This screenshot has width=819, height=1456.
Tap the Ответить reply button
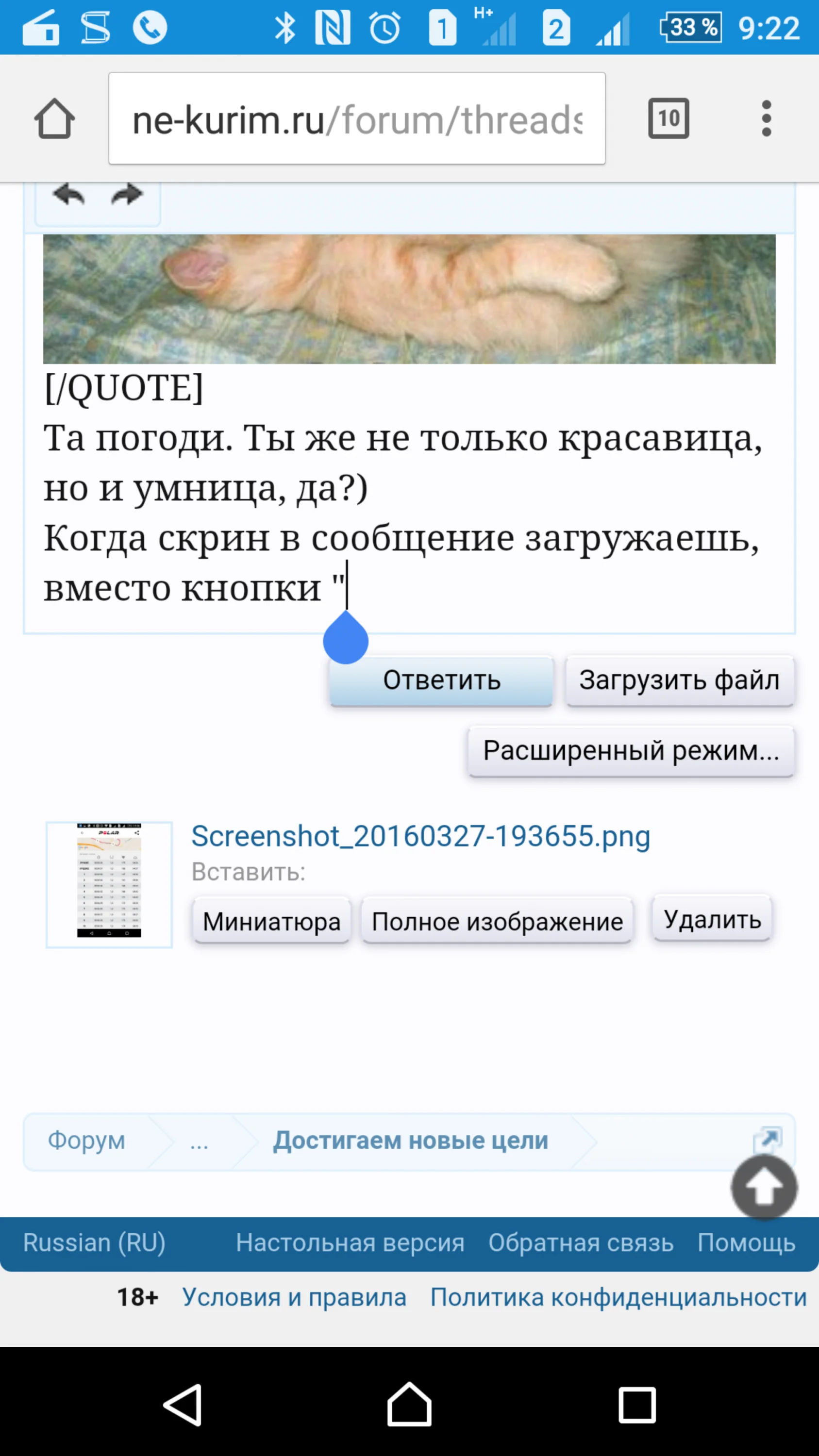[x=441, y=681]
